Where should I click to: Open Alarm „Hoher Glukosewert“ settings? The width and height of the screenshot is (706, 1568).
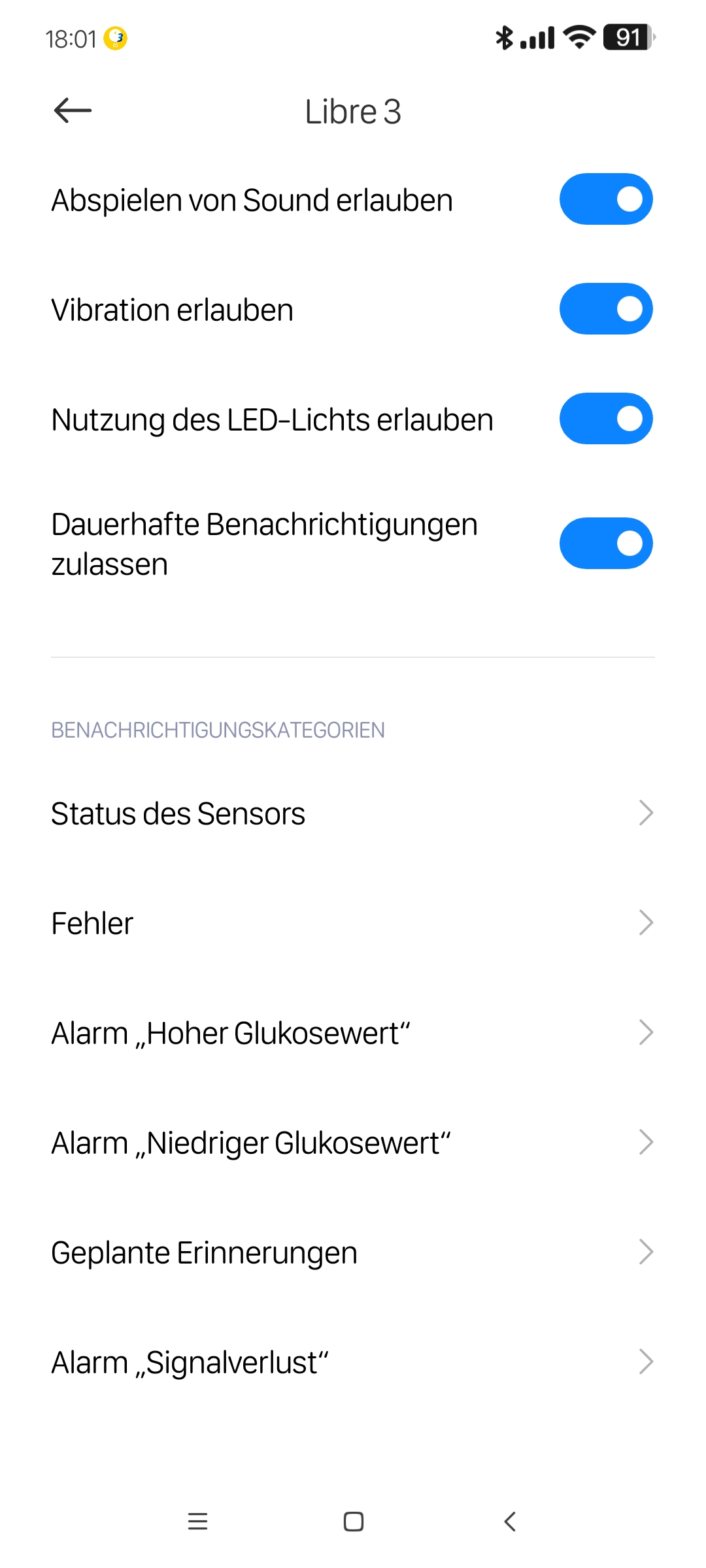point(353,1033)
